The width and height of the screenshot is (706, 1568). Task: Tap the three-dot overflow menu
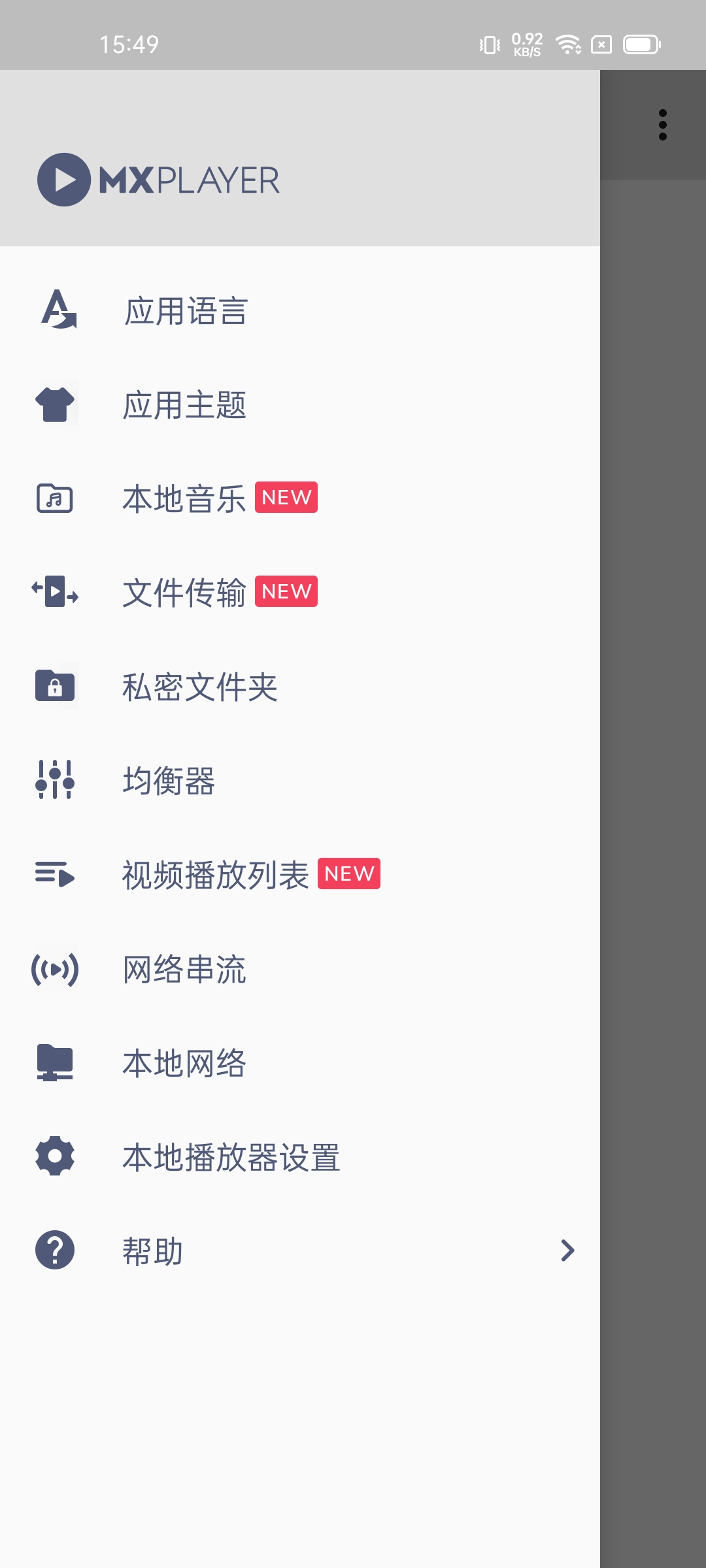pos(662,125)
